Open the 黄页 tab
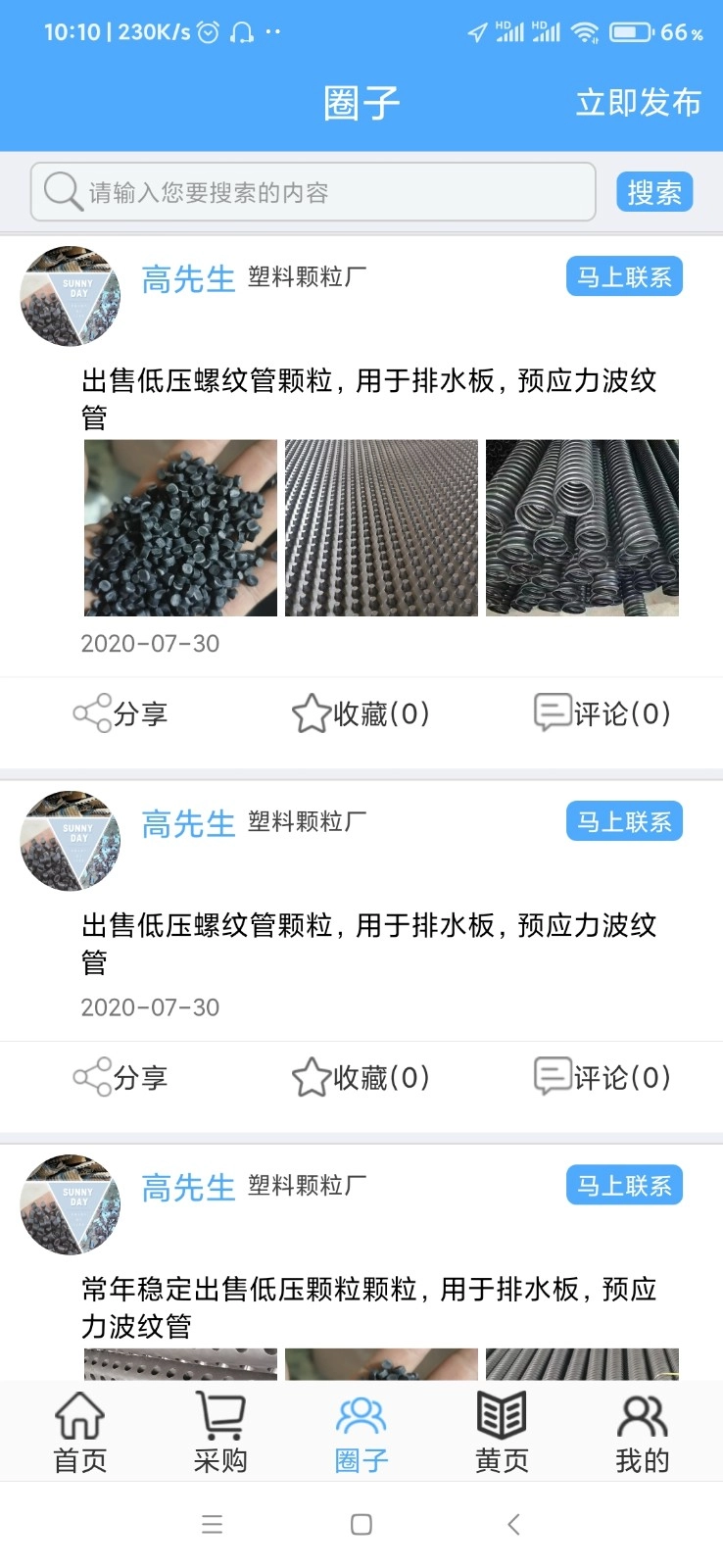The height and width of the screenshot is (1568, 723). tap(502, 1433)
